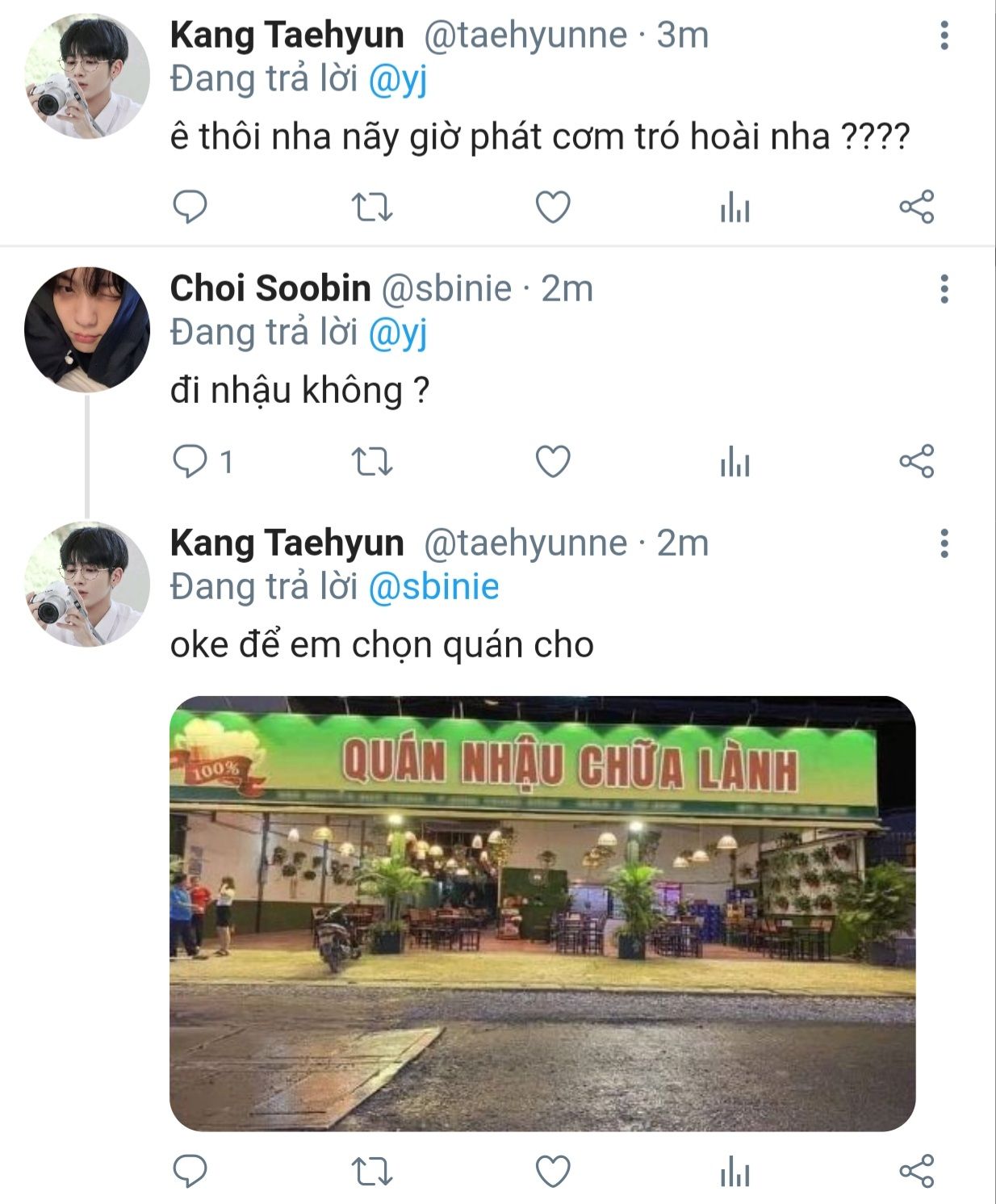Retweet Soobin's "đi nhậu không" tweet
Screen dimensions: 996x1204
(372, 462)
